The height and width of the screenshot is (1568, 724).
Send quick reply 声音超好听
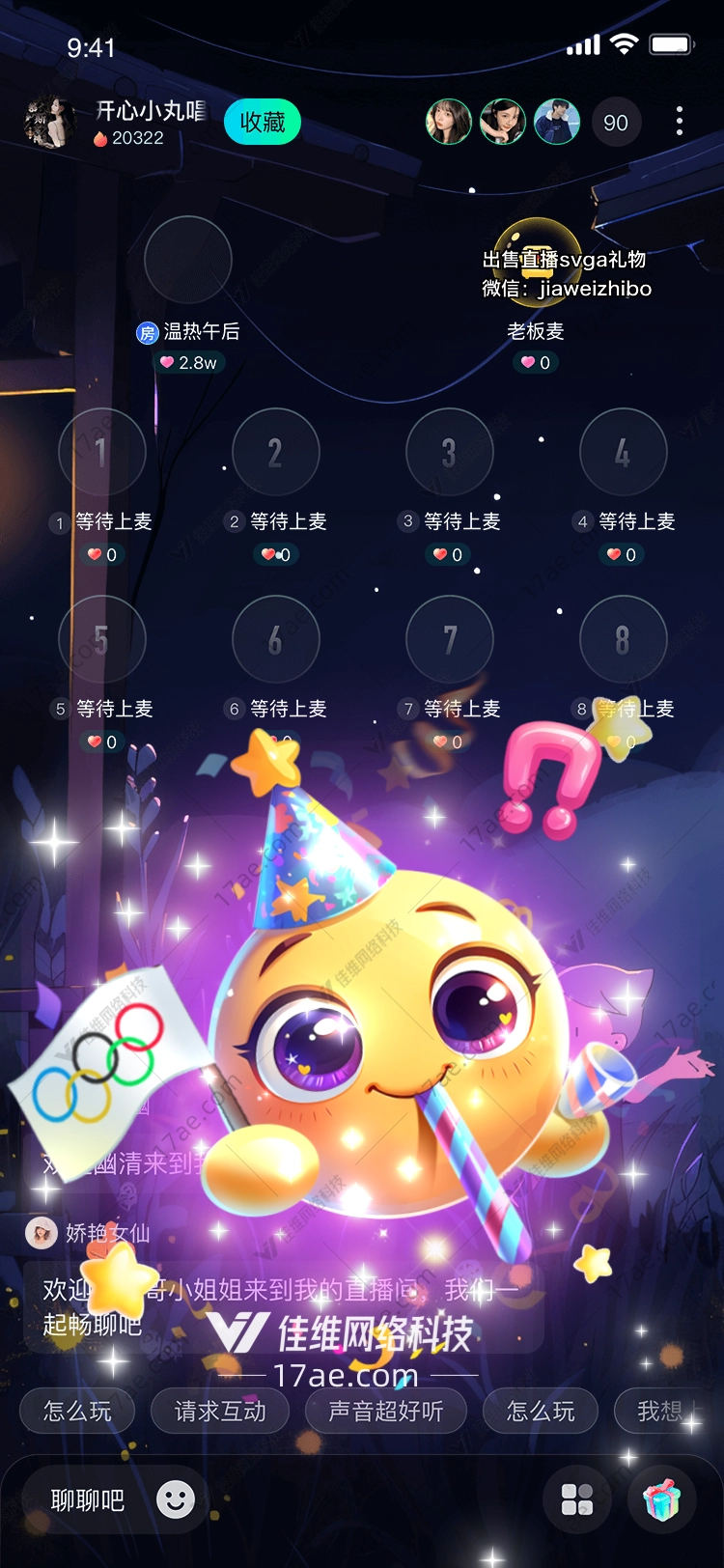pyautogui.click(x=386, y=1412)
